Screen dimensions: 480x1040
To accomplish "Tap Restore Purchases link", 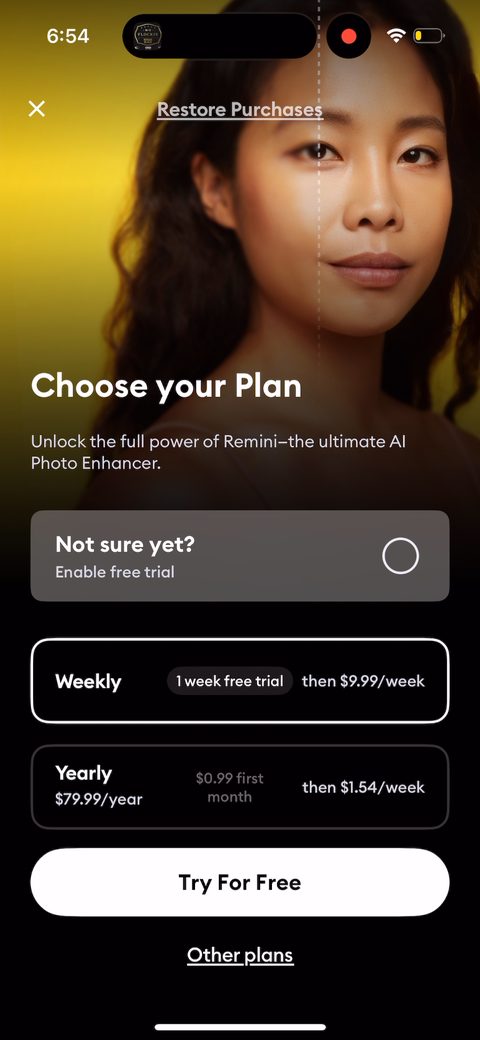I will point(240,109).
